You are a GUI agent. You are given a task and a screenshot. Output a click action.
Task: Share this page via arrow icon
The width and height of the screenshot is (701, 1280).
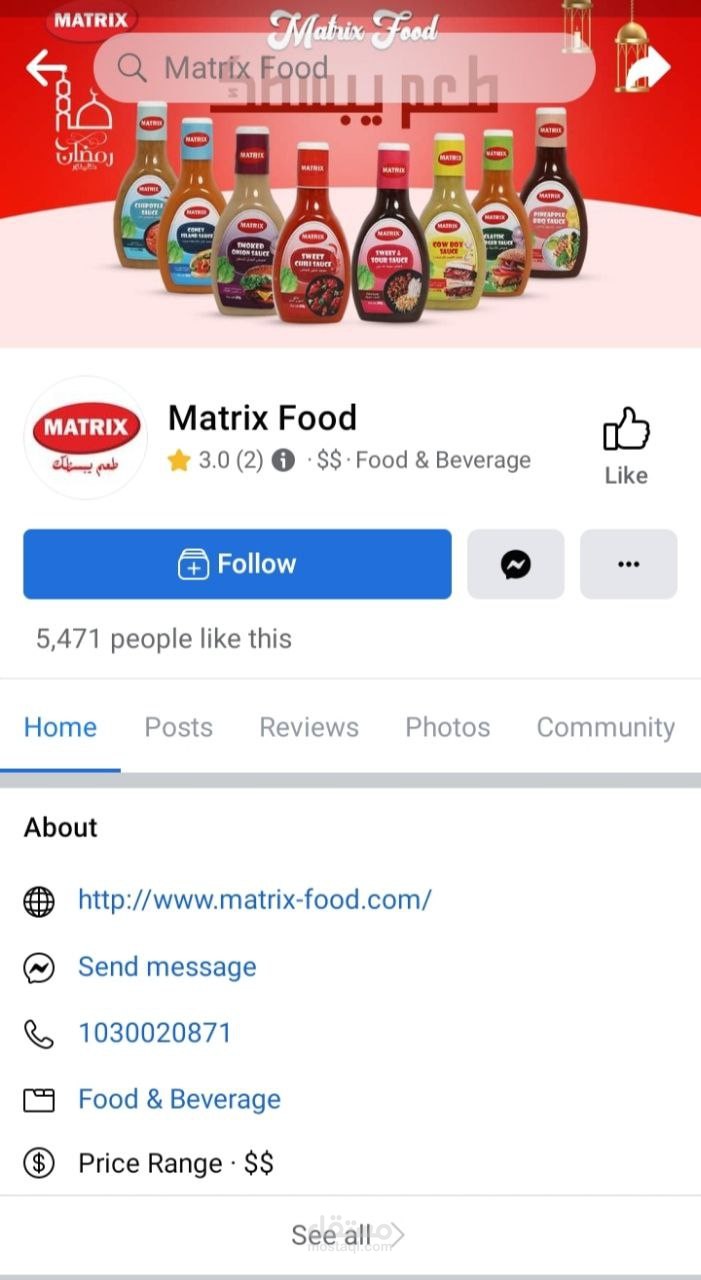click(647, 68)
